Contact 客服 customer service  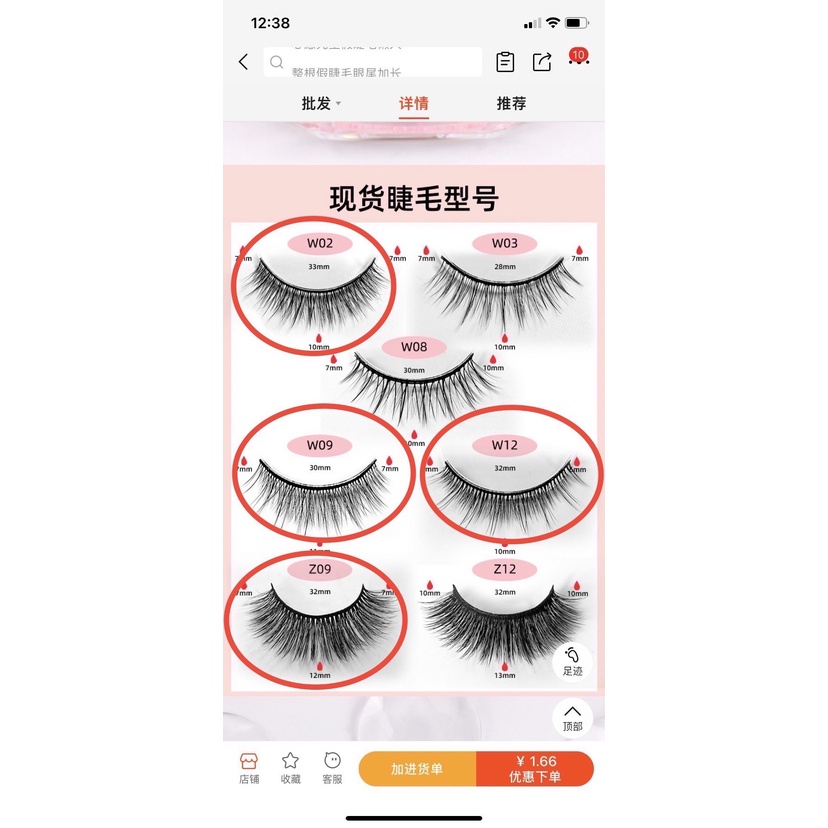332,768
